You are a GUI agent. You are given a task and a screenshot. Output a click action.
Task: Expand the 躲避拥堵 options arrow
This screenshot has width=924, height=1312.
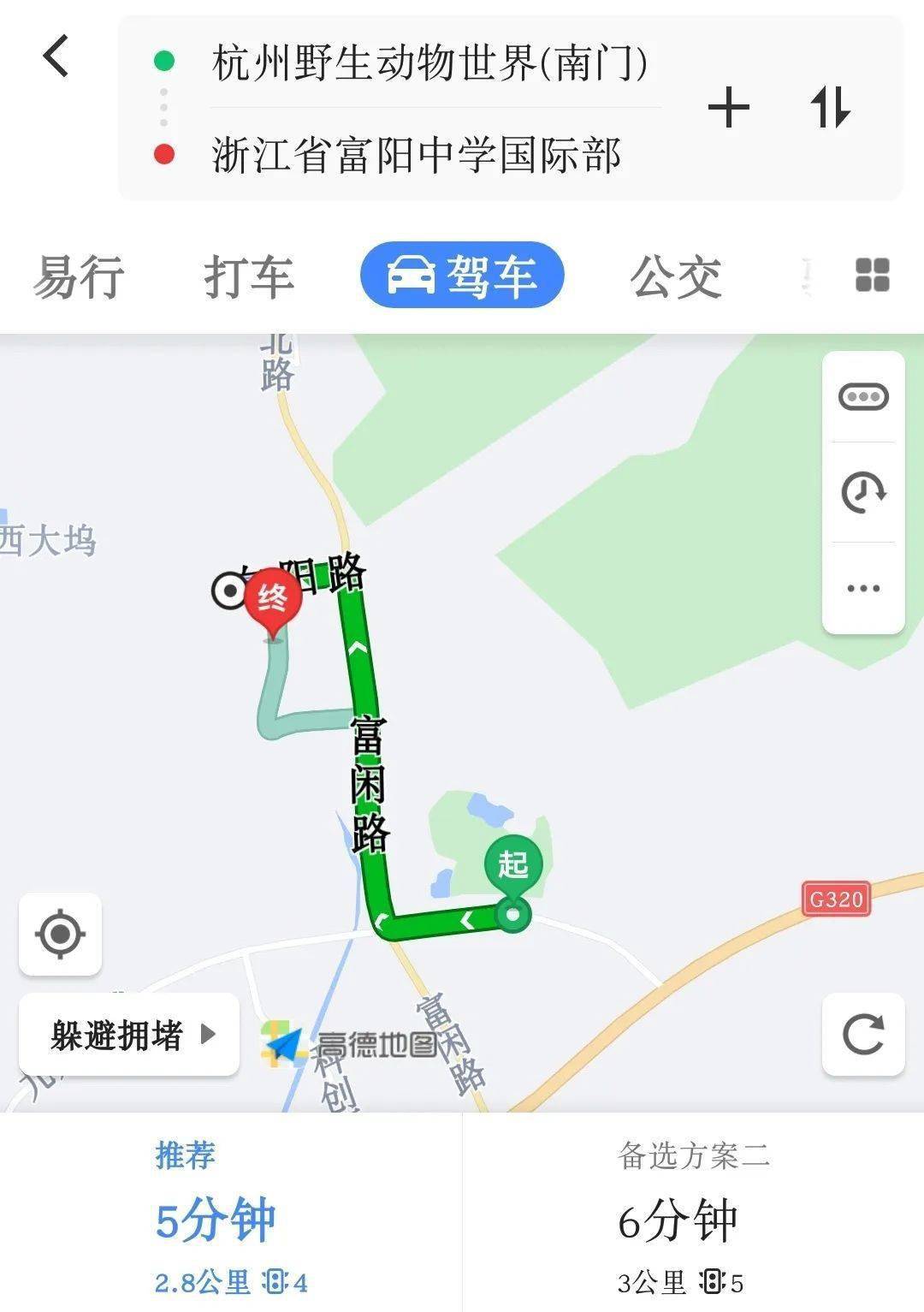pos(205,1034)
